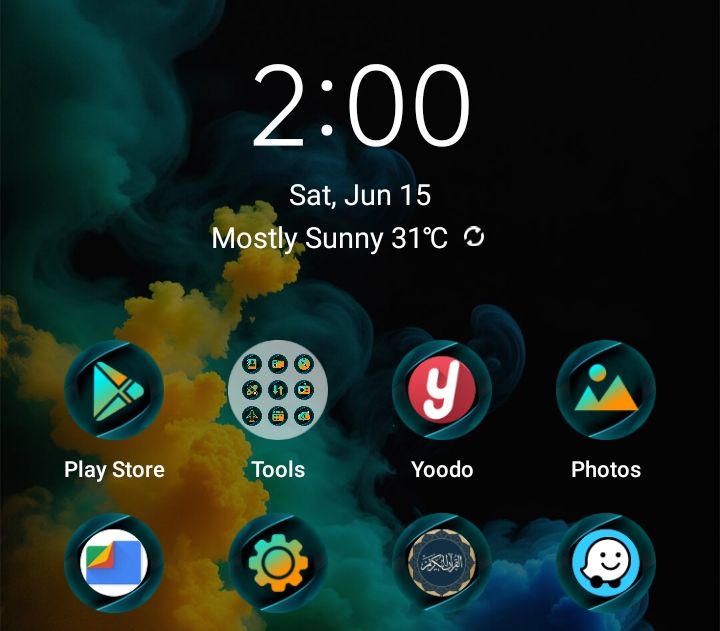Open the Play Store app

pyautogui.click(x=114, y=390)
